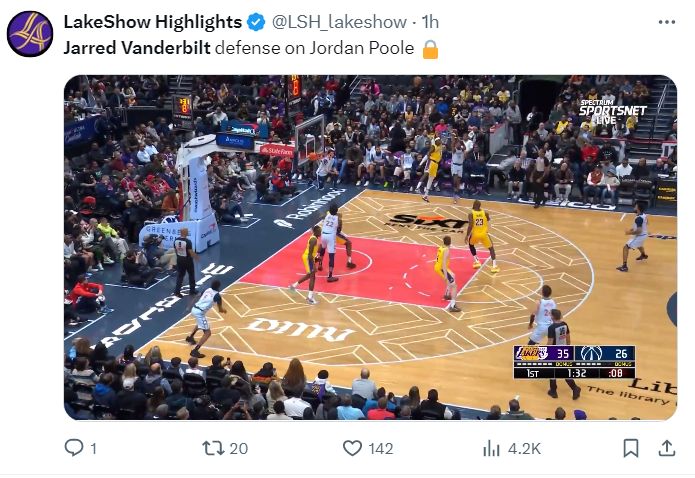The image size is (695, 478).
Task: Play the Jarred Vanderbilt defense video
Action: (x=370, y=247)
